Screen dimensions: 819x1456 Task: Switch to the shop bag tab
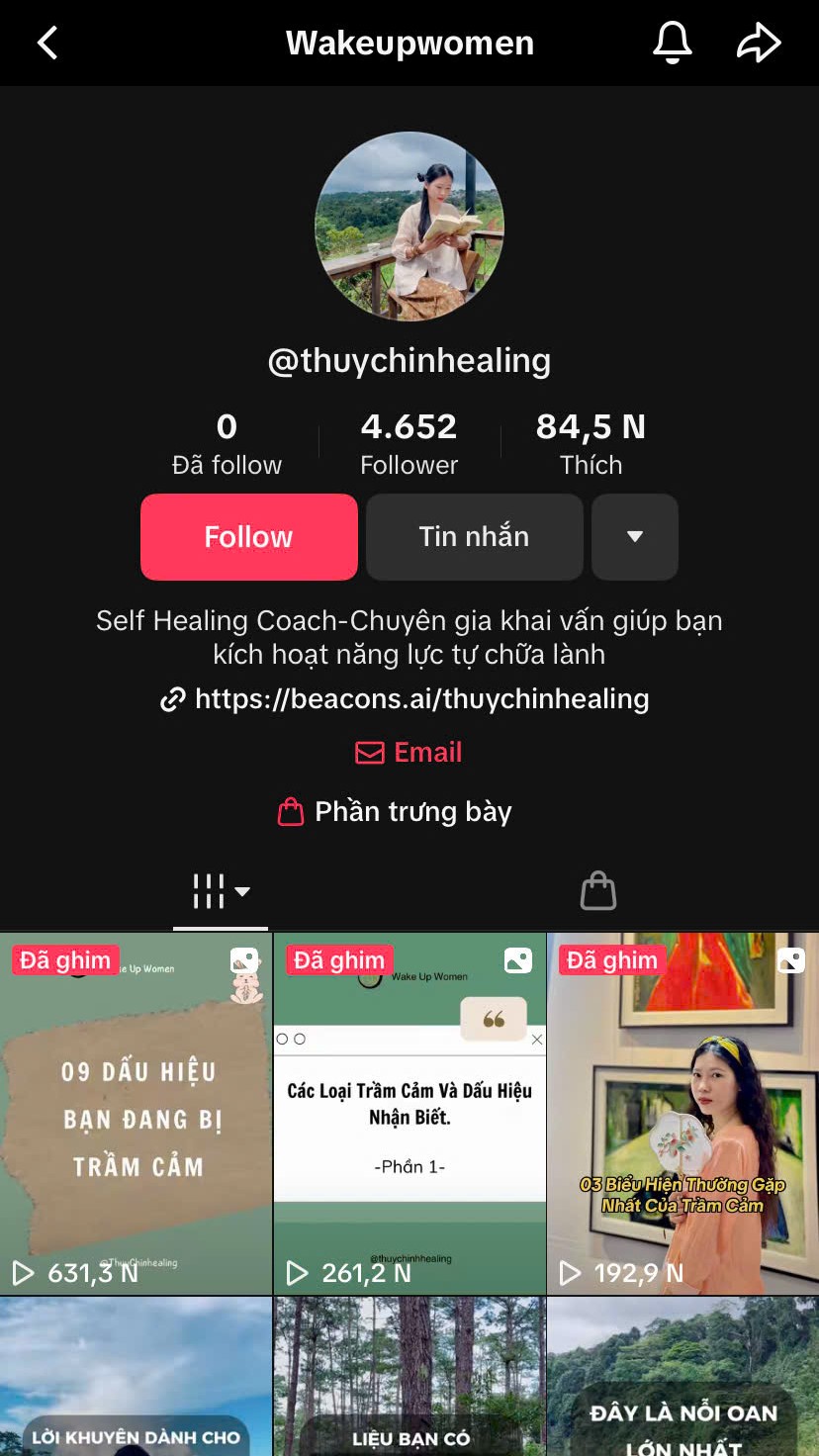pyautogui.click(x=598, y=891)
